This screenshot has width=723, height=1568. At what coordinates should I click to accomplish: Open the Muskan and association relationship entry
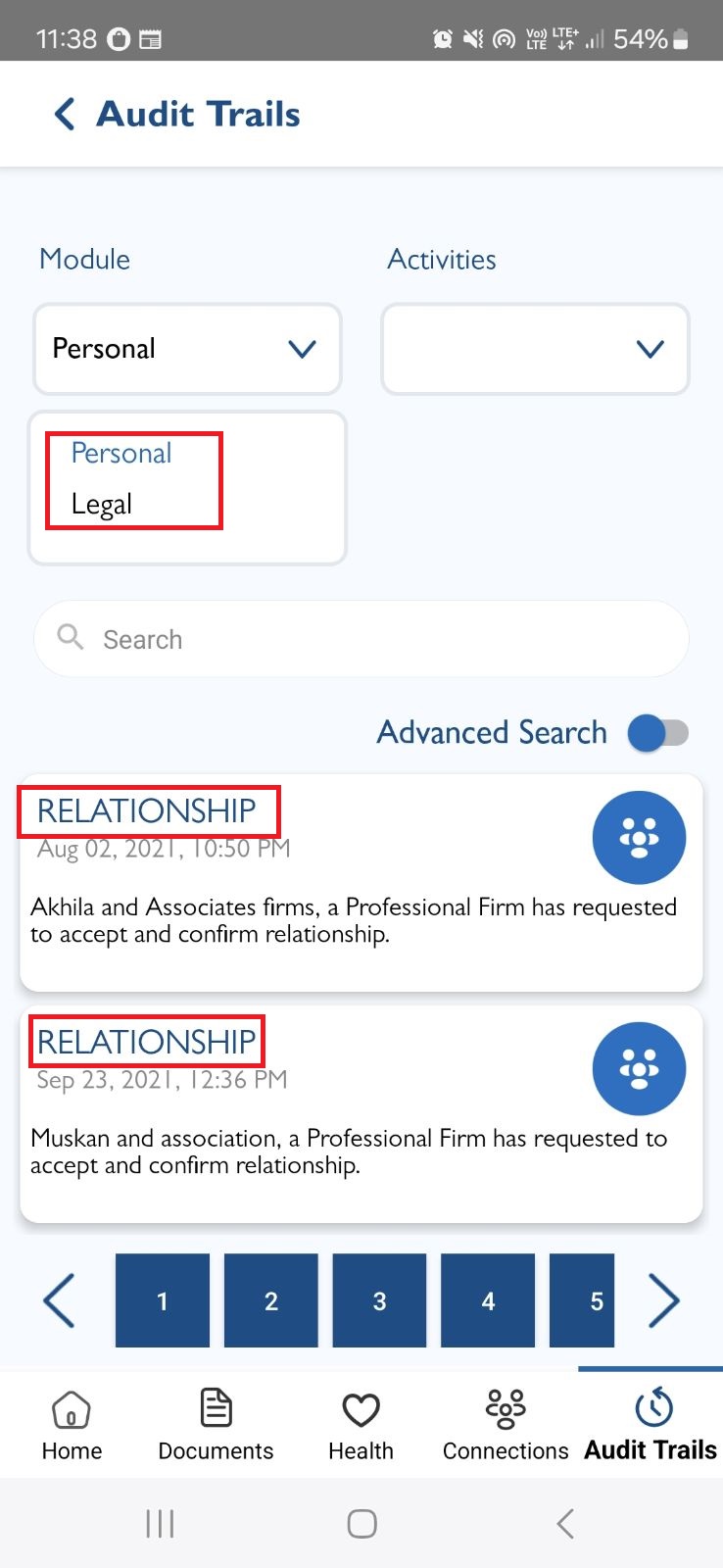(361, 1114)
